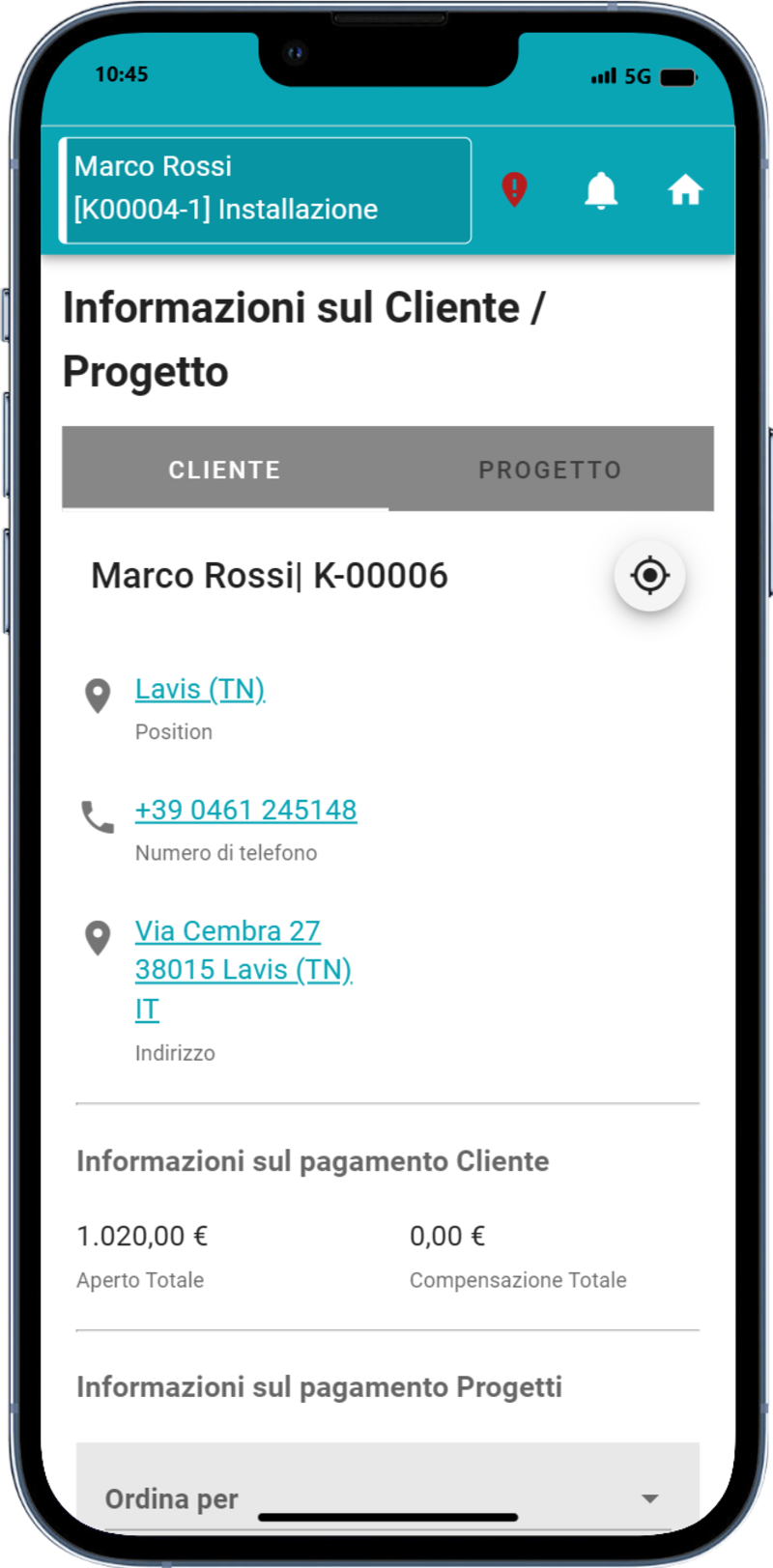The width and height of the screenshot is (773, 1568).
Task: Open the red location alert icon
Action: click(x=514, y=189)
